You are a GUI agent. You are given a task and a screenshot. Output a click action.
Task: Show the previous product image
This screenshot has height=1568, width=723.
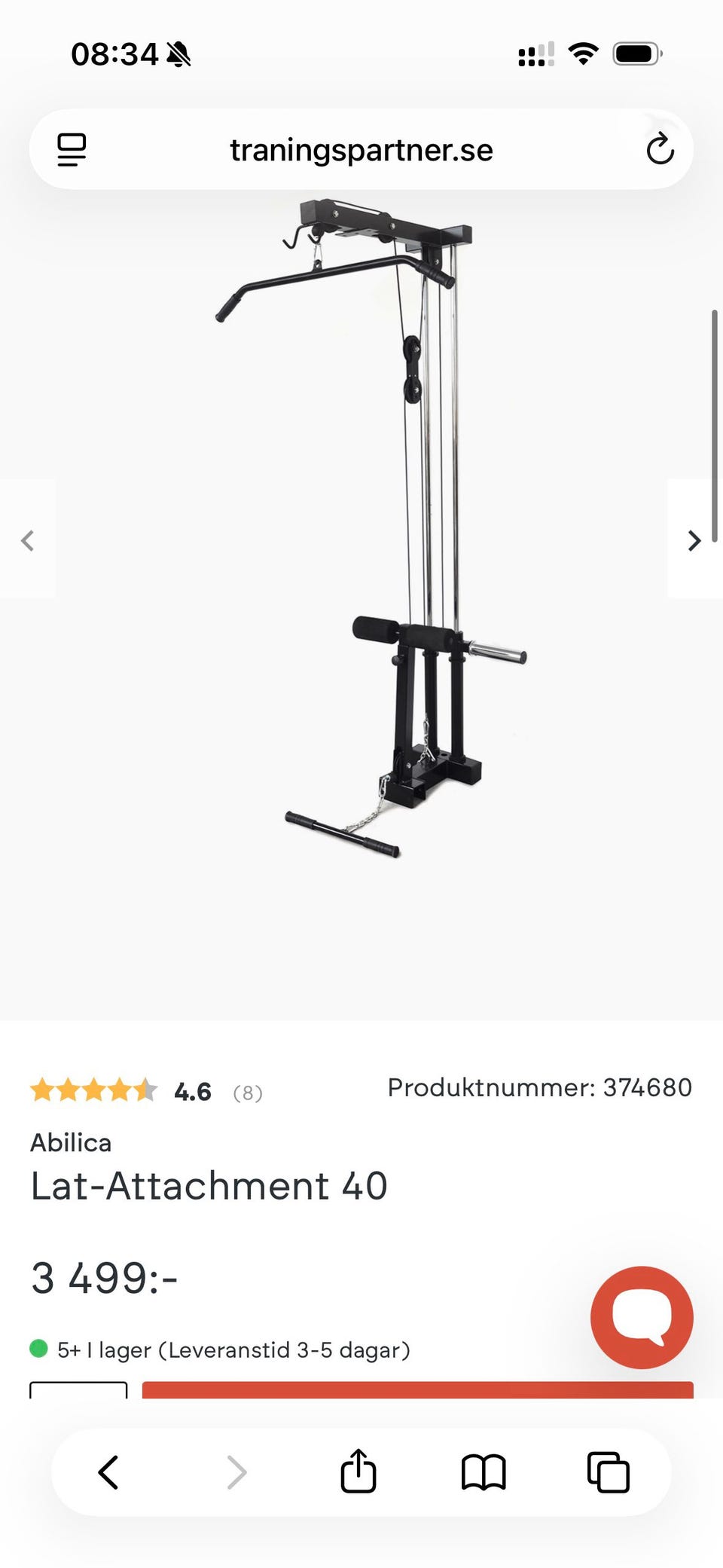pos(28,539)
